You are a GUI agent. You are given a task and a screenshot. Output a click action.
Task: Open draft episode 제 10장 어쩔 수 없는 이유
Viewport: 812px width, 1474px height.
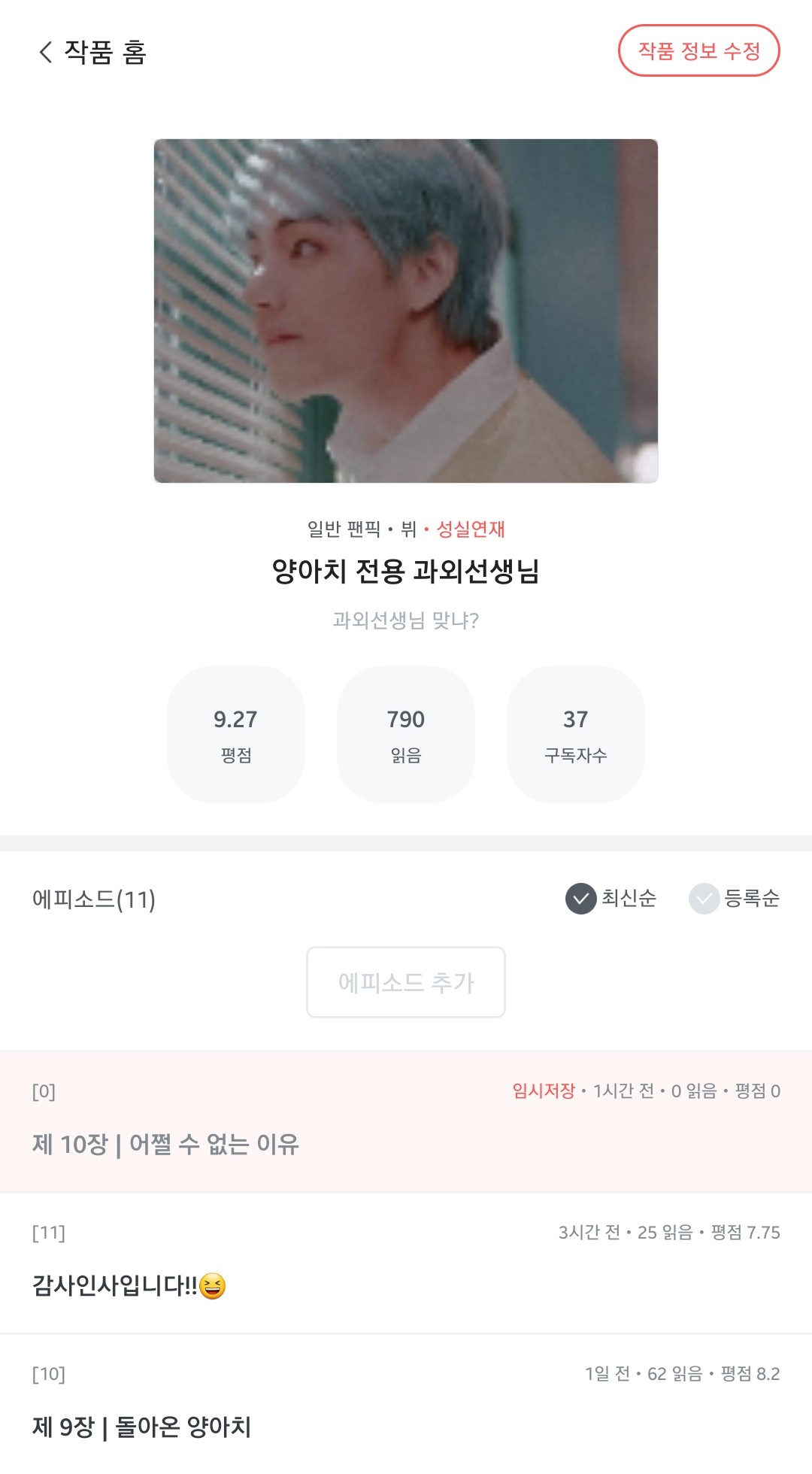coord(406,1121)
